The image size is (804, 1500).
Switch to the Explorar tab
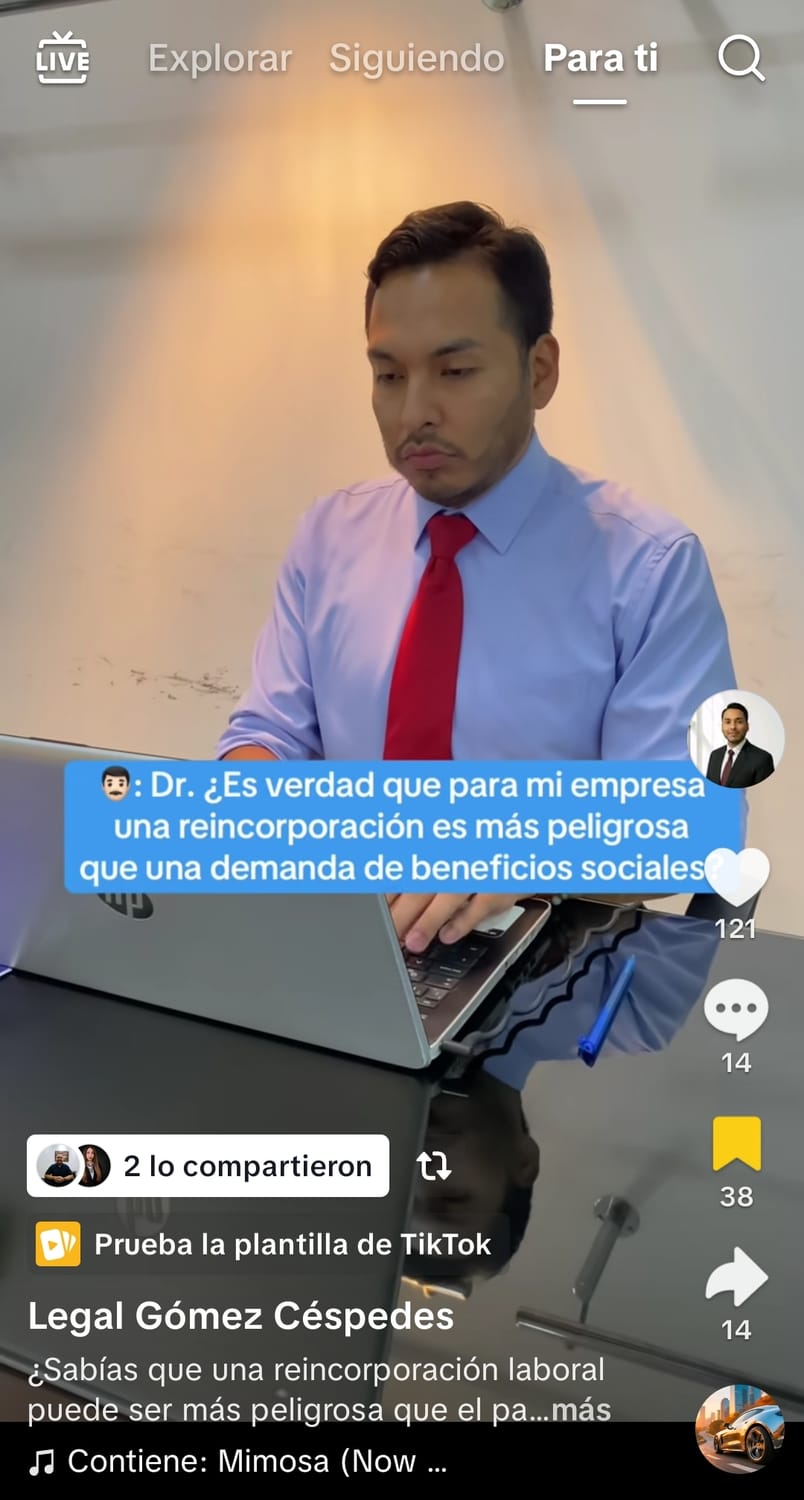click(220, 59)
